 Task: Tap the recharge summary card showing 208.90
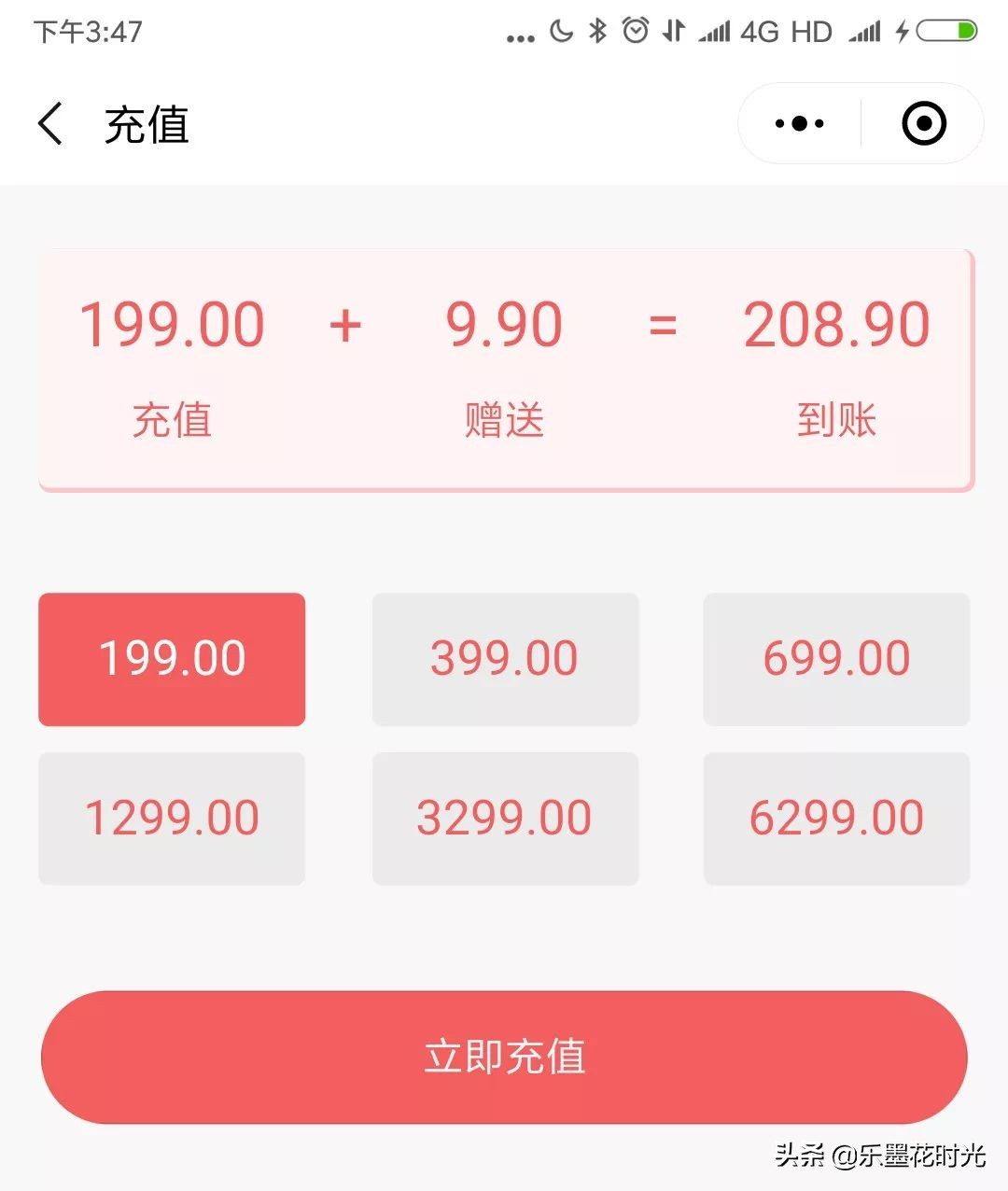click(504, 367)
